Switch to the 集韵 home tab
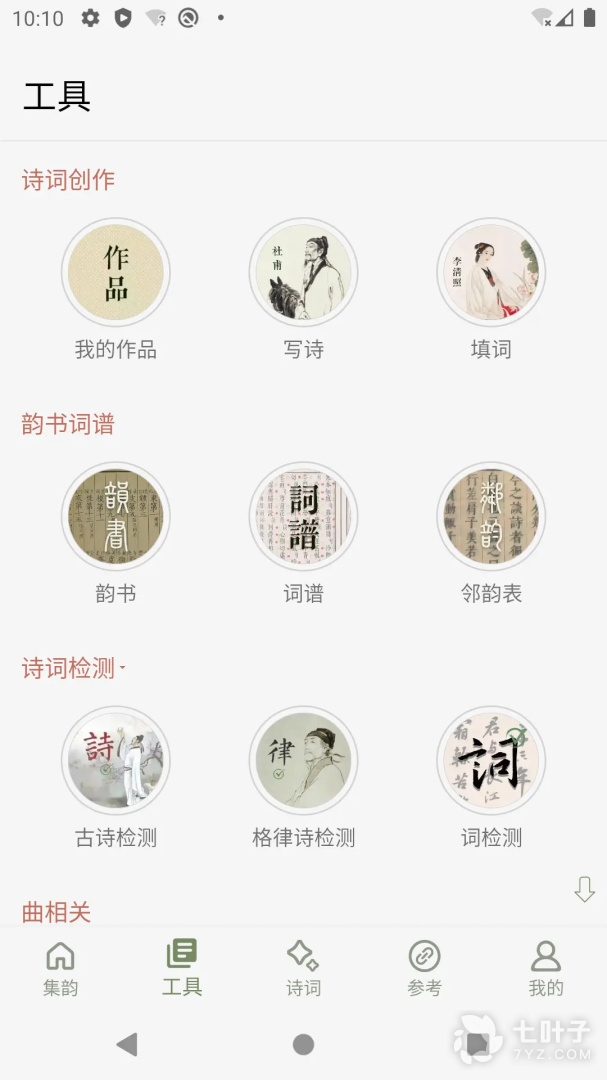The height and width of the screenshot is (1080, 607). (60, 968)
